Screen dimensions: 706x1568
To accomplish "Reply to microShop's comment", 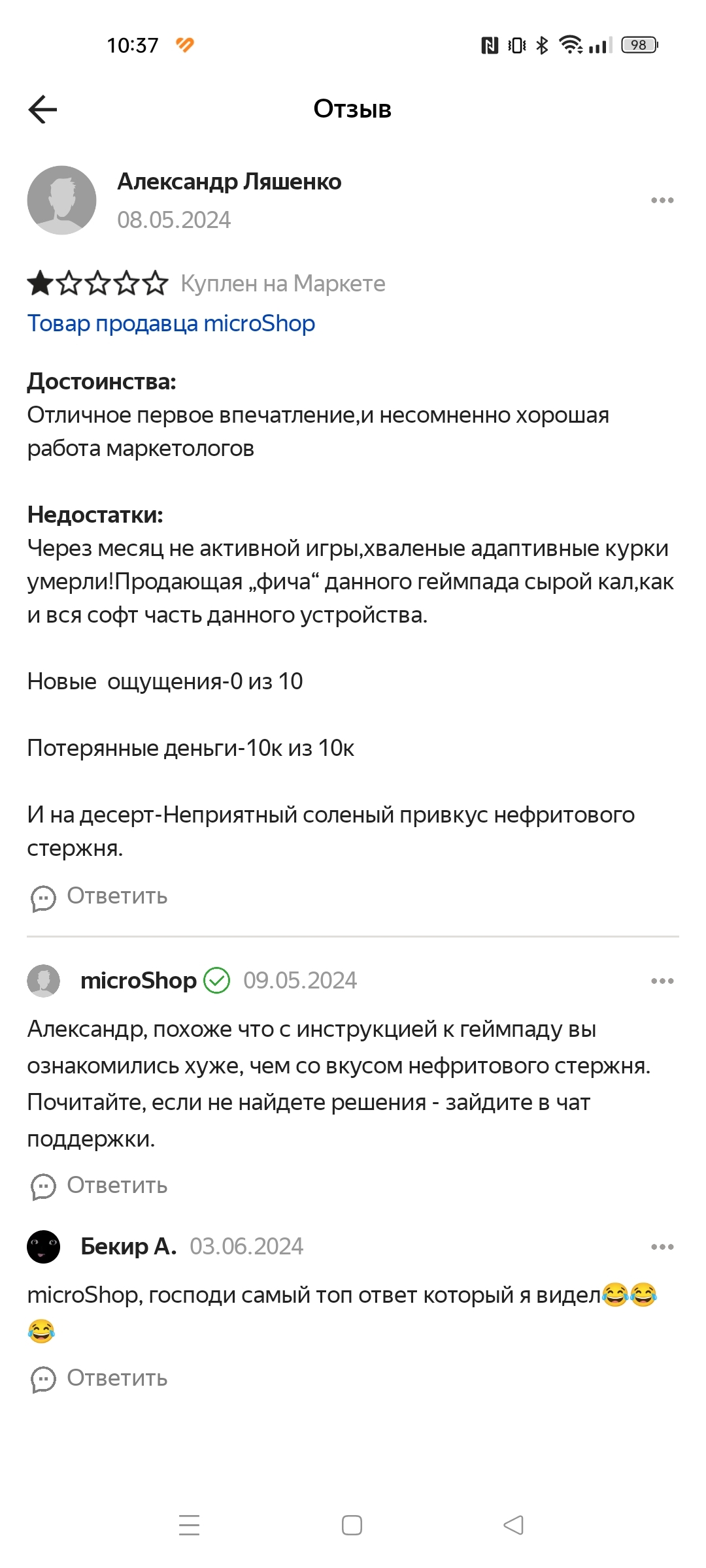I will coord(99,1186).
